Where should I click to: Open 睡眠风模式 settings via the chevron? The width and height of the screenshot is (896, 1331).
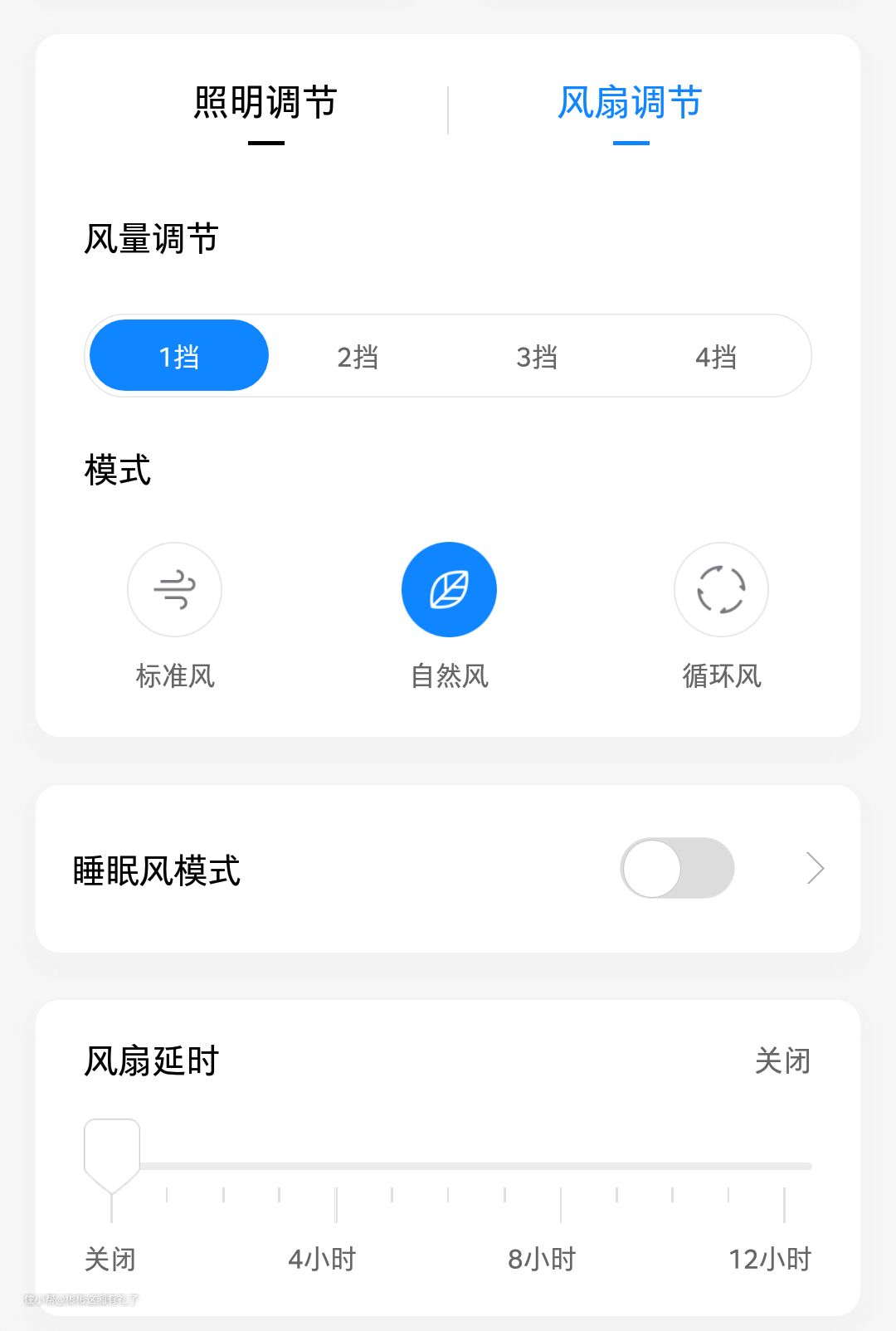point(816,868)
